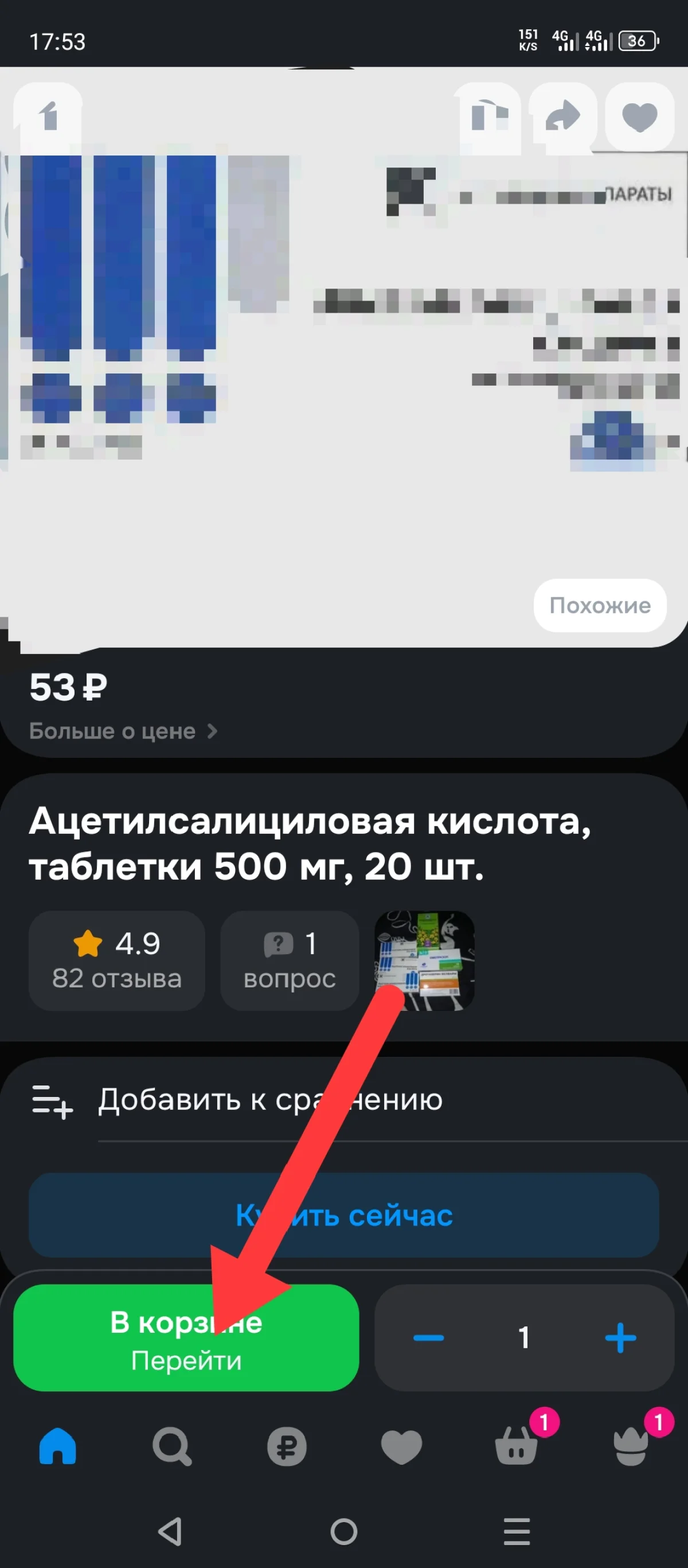Screen dimensions: 688x1568
Task: Select the home icon in bottom navigation
Action: pos(58,1448)
